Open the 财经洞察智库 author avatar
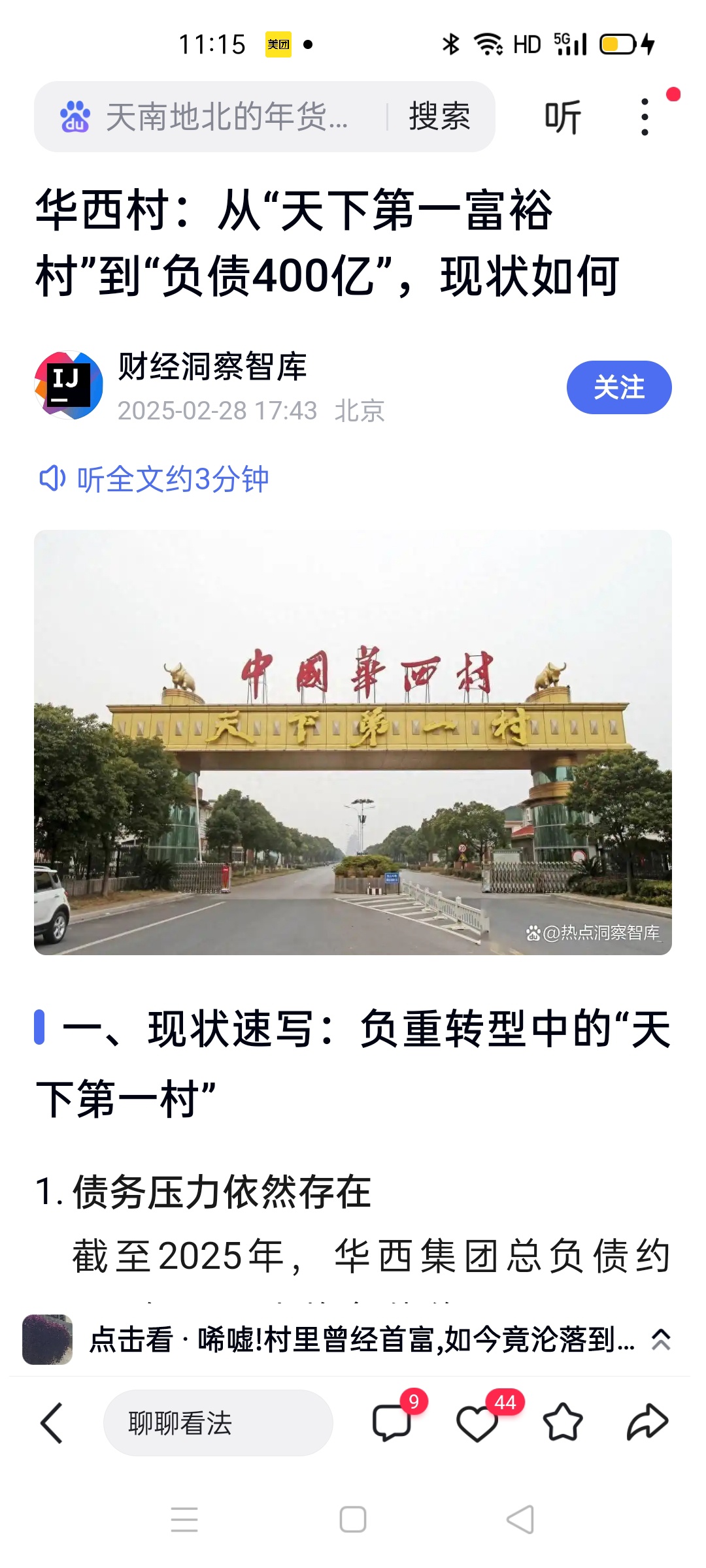 click(x=69, y=385)
